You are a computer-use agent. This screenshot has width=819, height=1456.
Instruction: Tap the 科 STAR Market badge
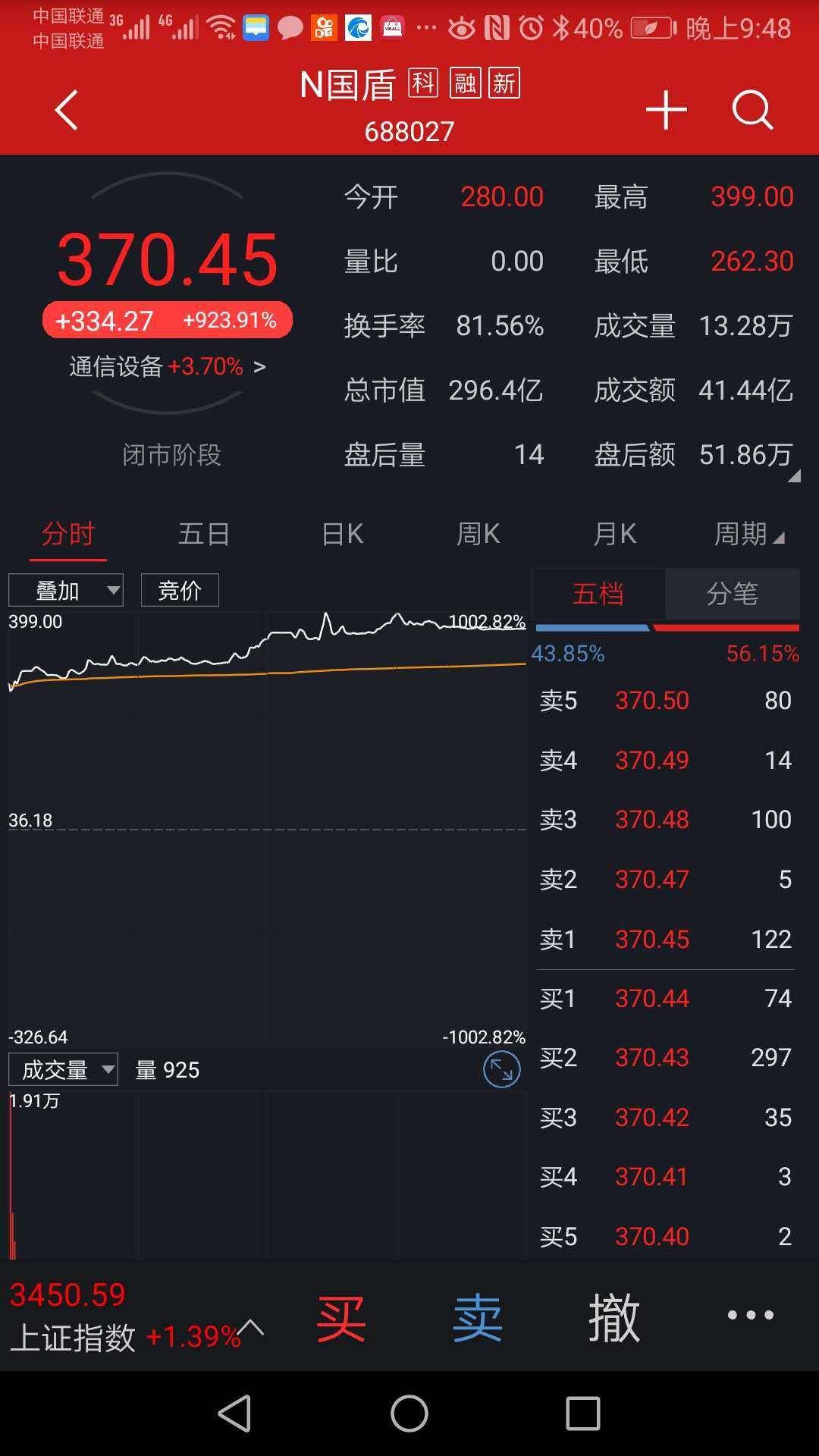point(423,83)
